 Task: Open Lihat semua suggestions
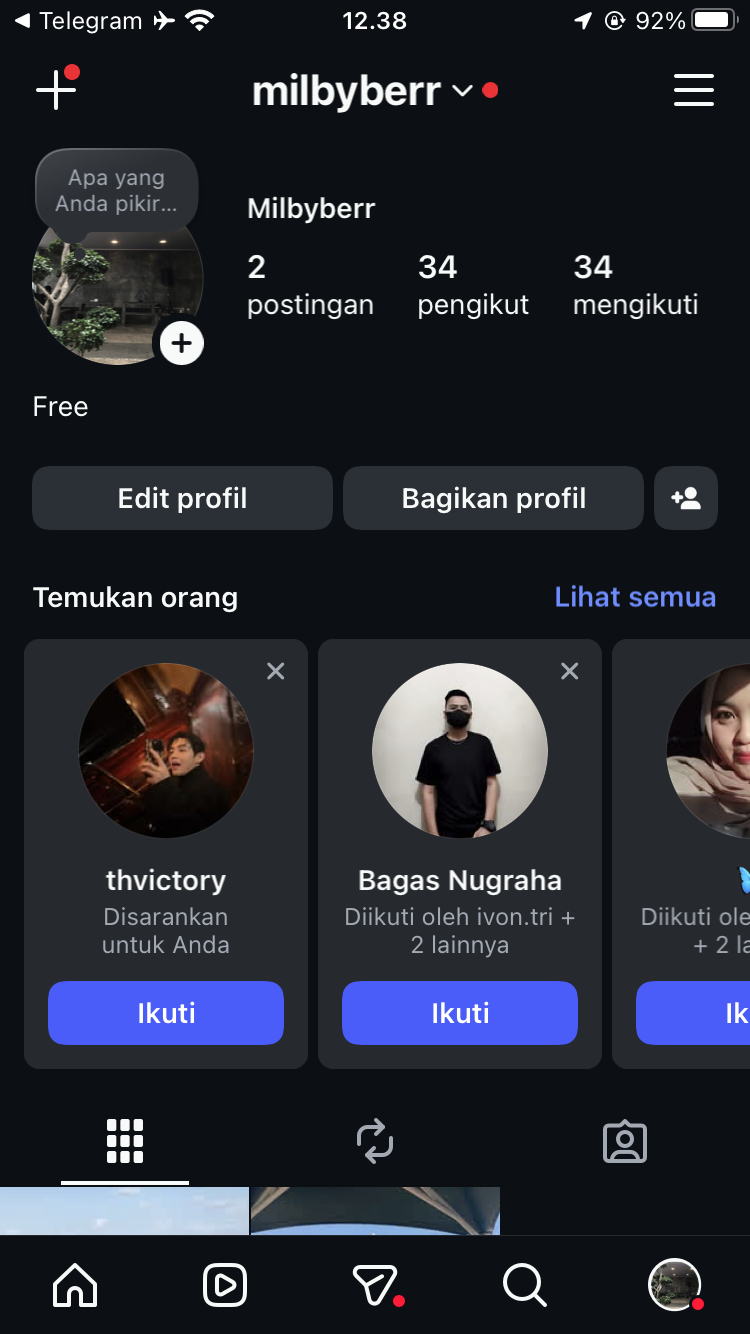coord(635,597)
